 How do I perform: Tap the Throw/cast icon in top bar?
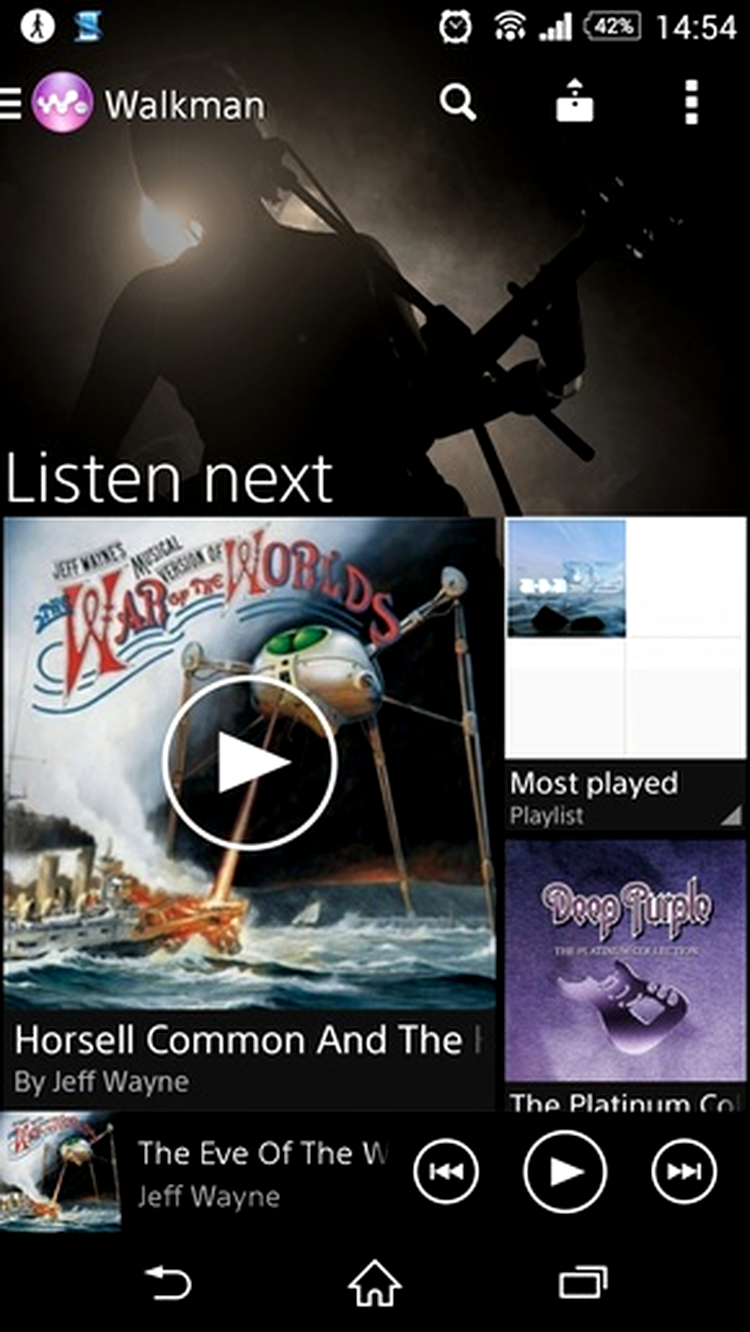click(575, 102)
